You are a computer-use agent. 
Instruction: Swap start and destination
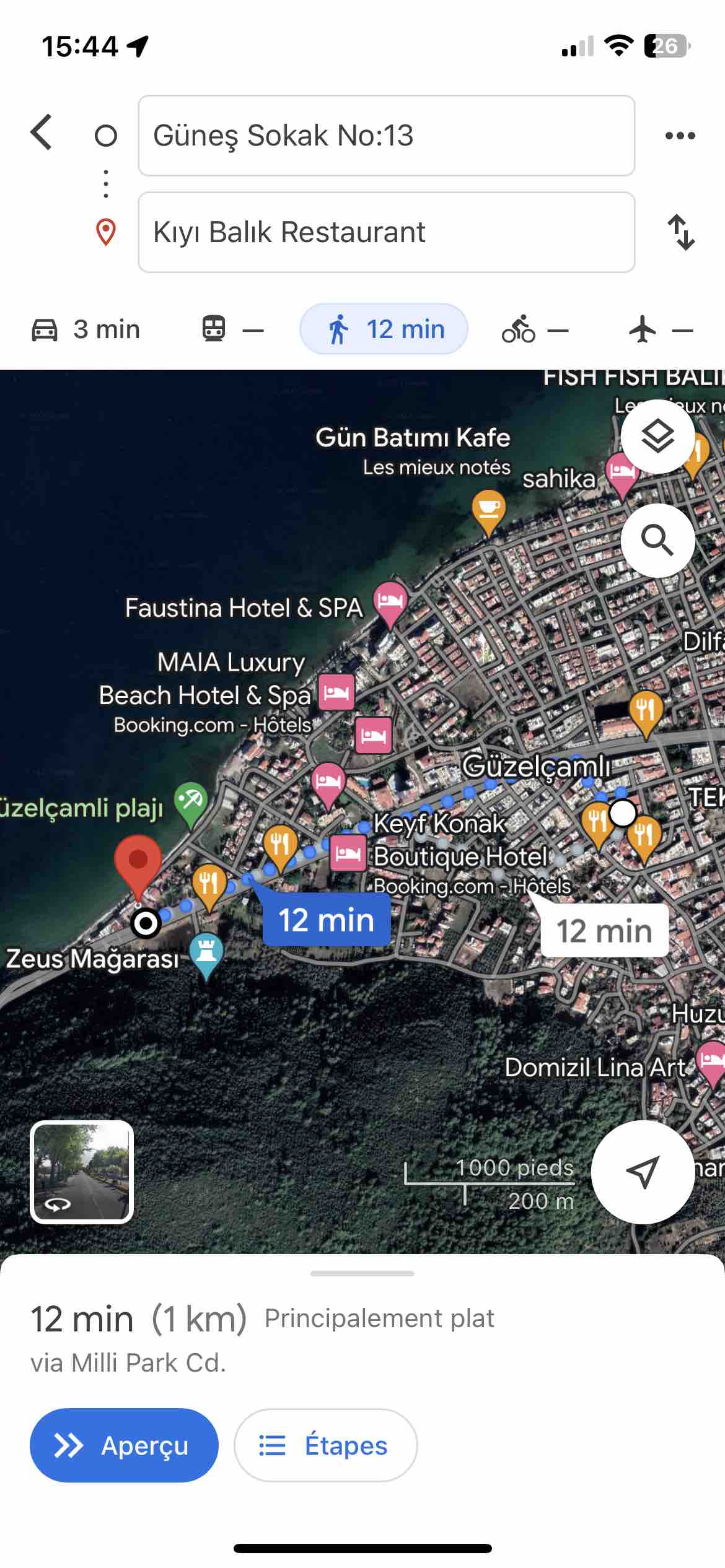[680, 232]
